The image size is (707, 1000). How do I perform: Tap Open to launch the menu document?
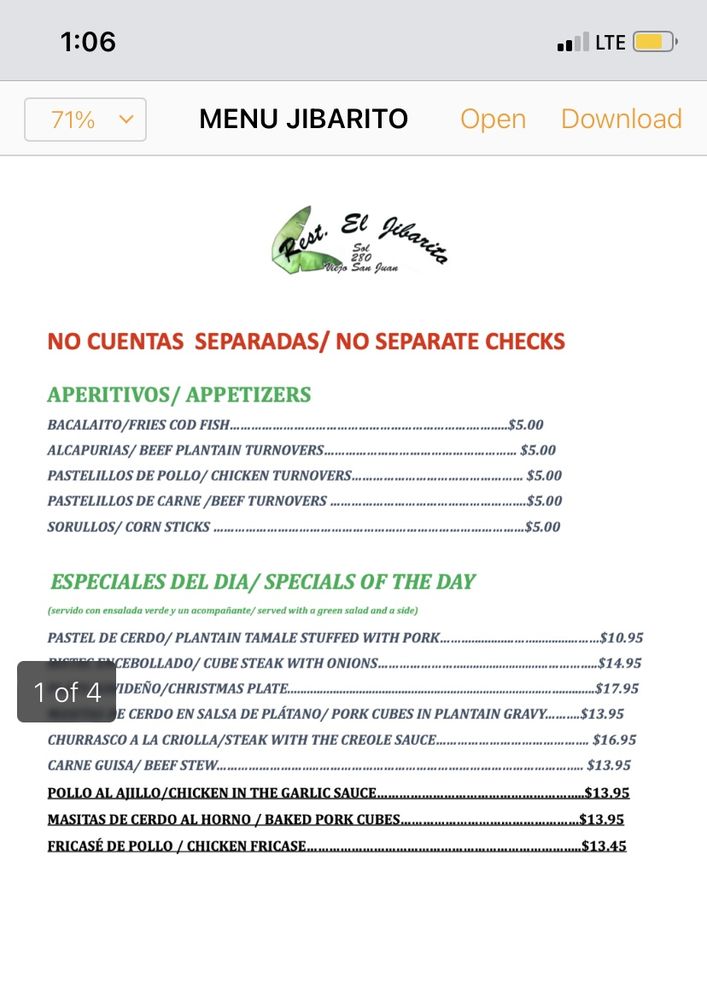coord(493,119)
